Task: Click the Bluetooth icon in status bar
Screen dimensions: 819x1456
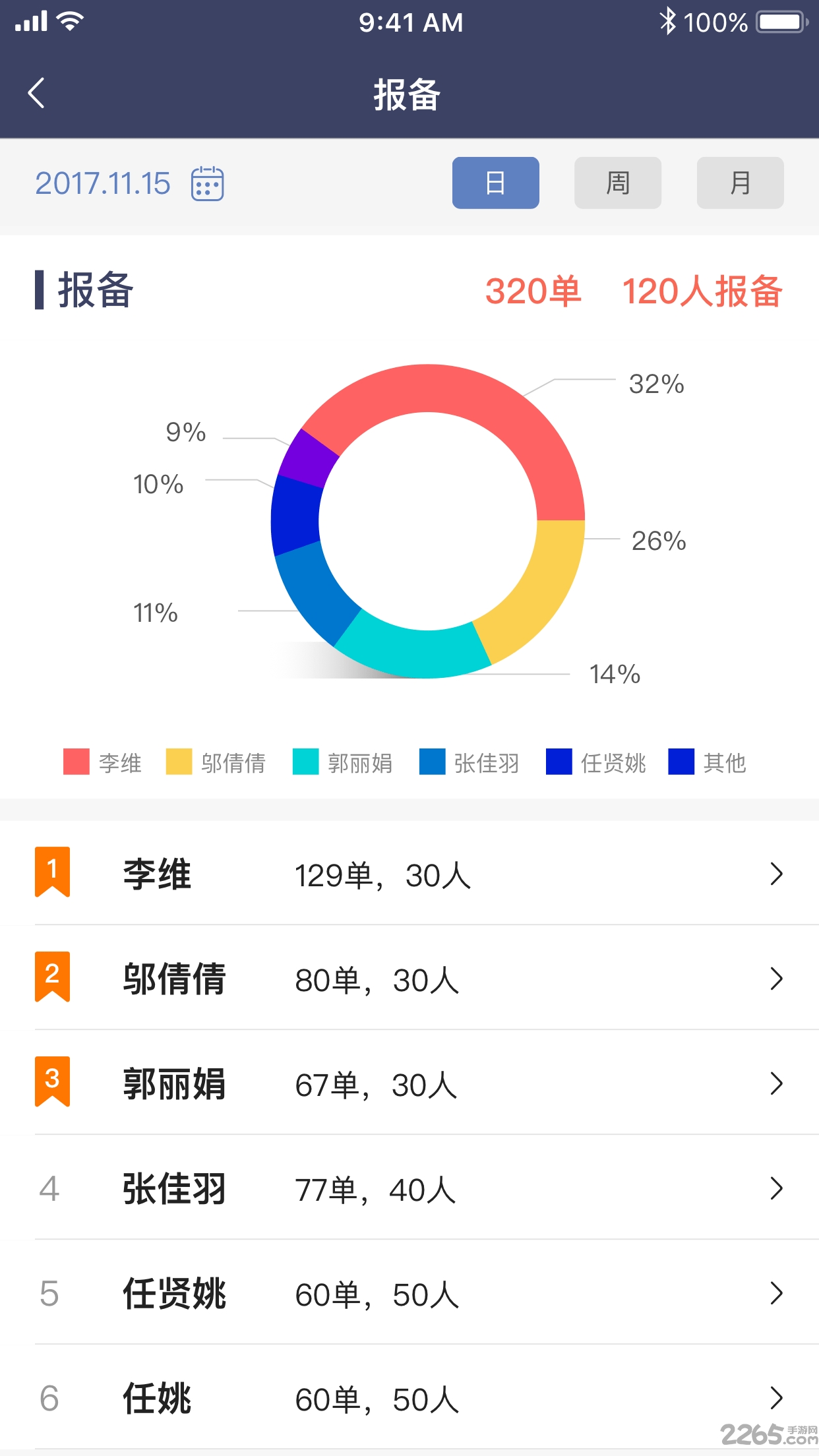Action: (x=669, y=22)
